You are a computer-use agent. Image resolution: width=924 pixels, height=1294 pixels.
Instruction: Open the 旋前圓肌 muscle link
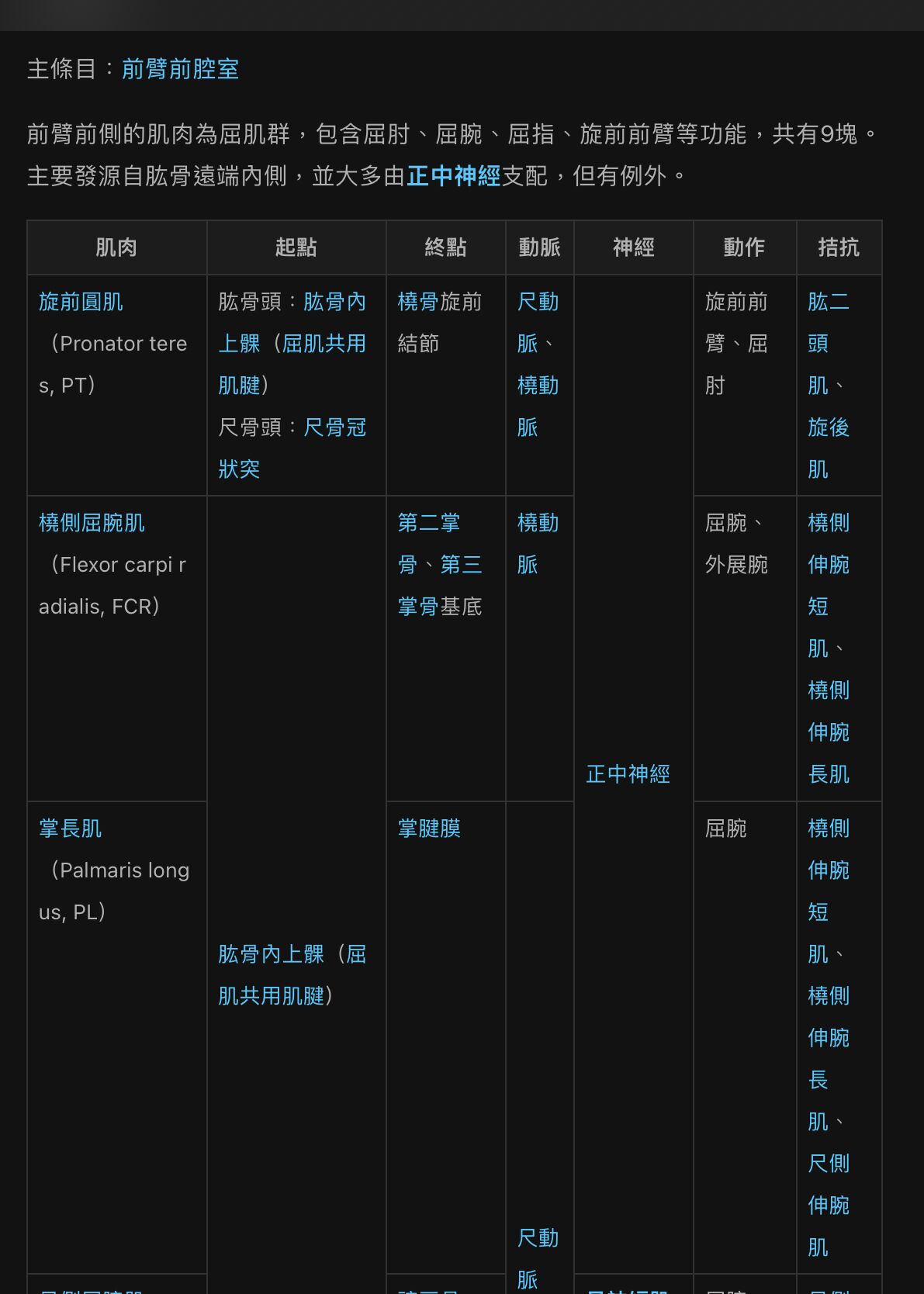point(81,302)
